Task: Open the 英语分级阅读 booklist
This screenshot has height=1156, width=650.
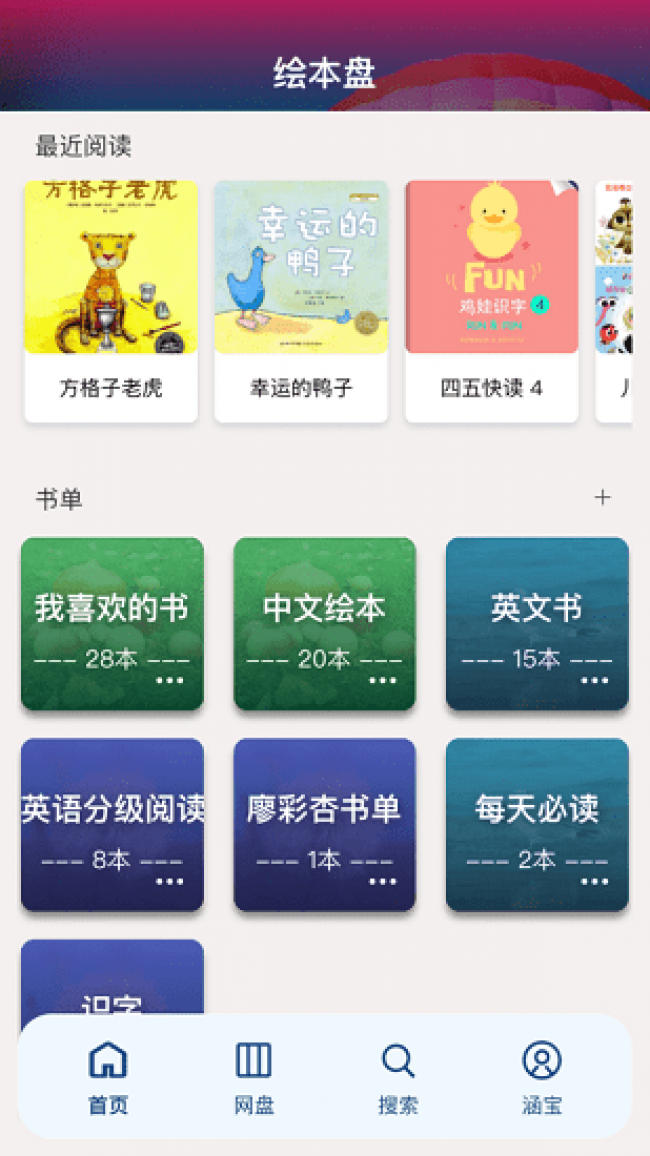Action: [x=112, y=825]
